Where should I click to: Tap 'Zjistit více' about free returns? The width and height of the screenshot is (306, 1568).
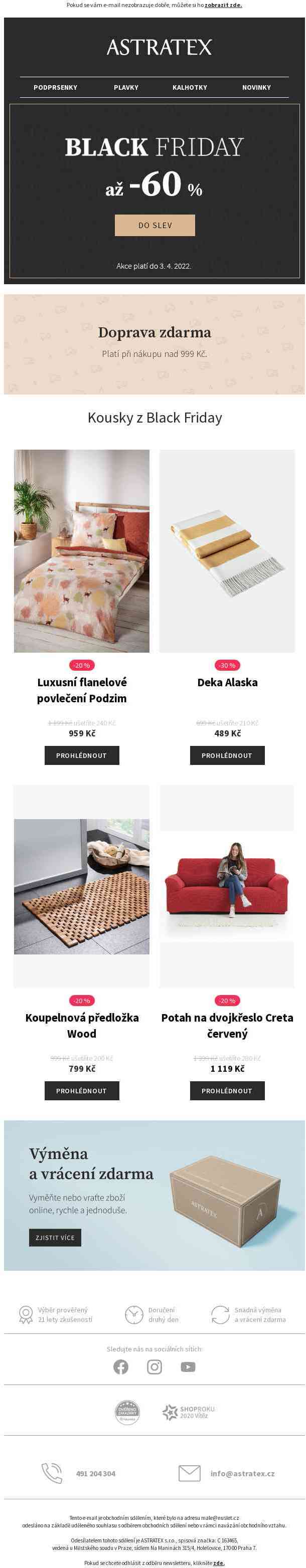tap(55, 1238)
